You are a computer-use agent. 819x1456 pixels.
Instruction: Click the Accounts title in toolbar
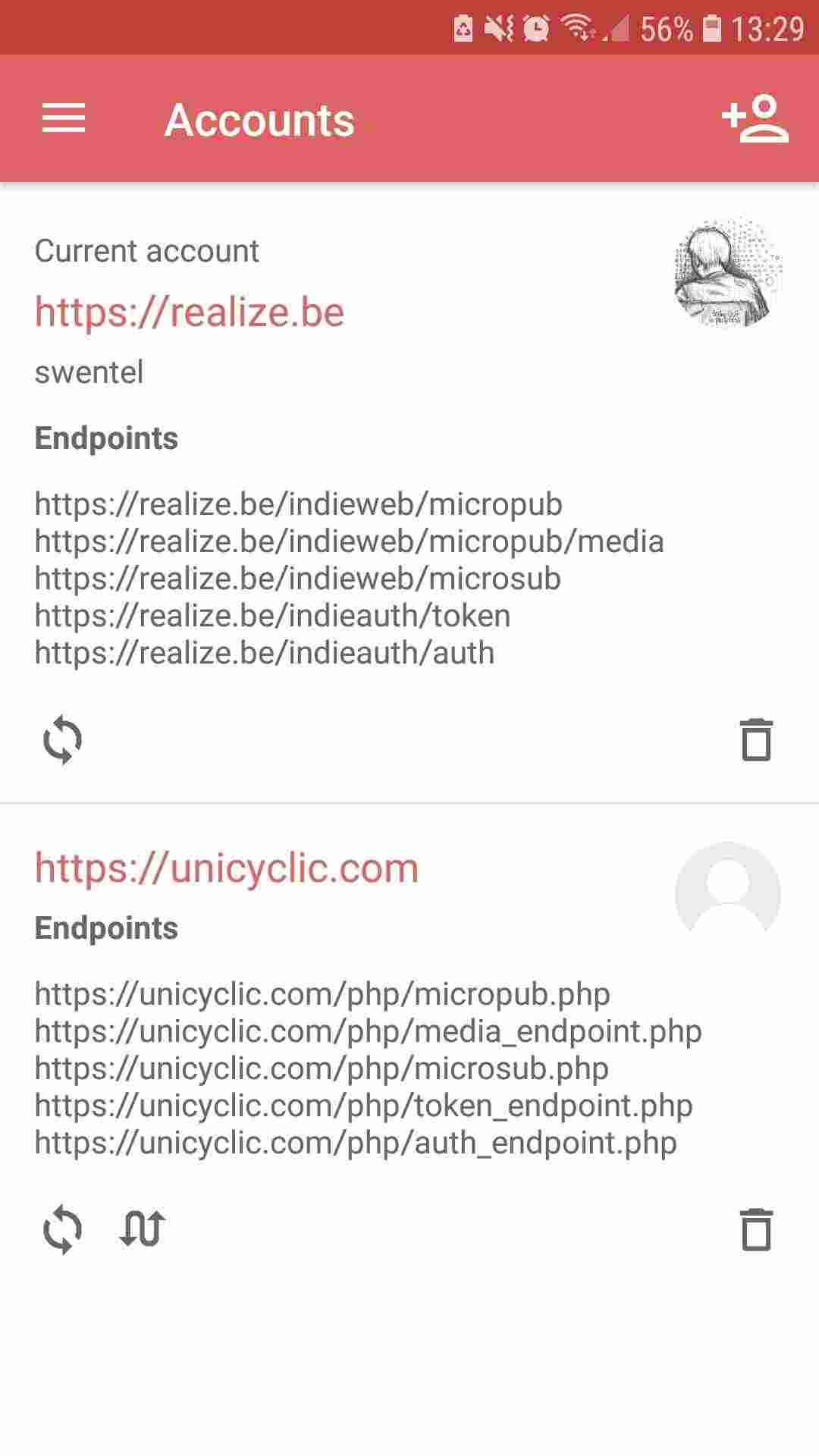[258, 120]
